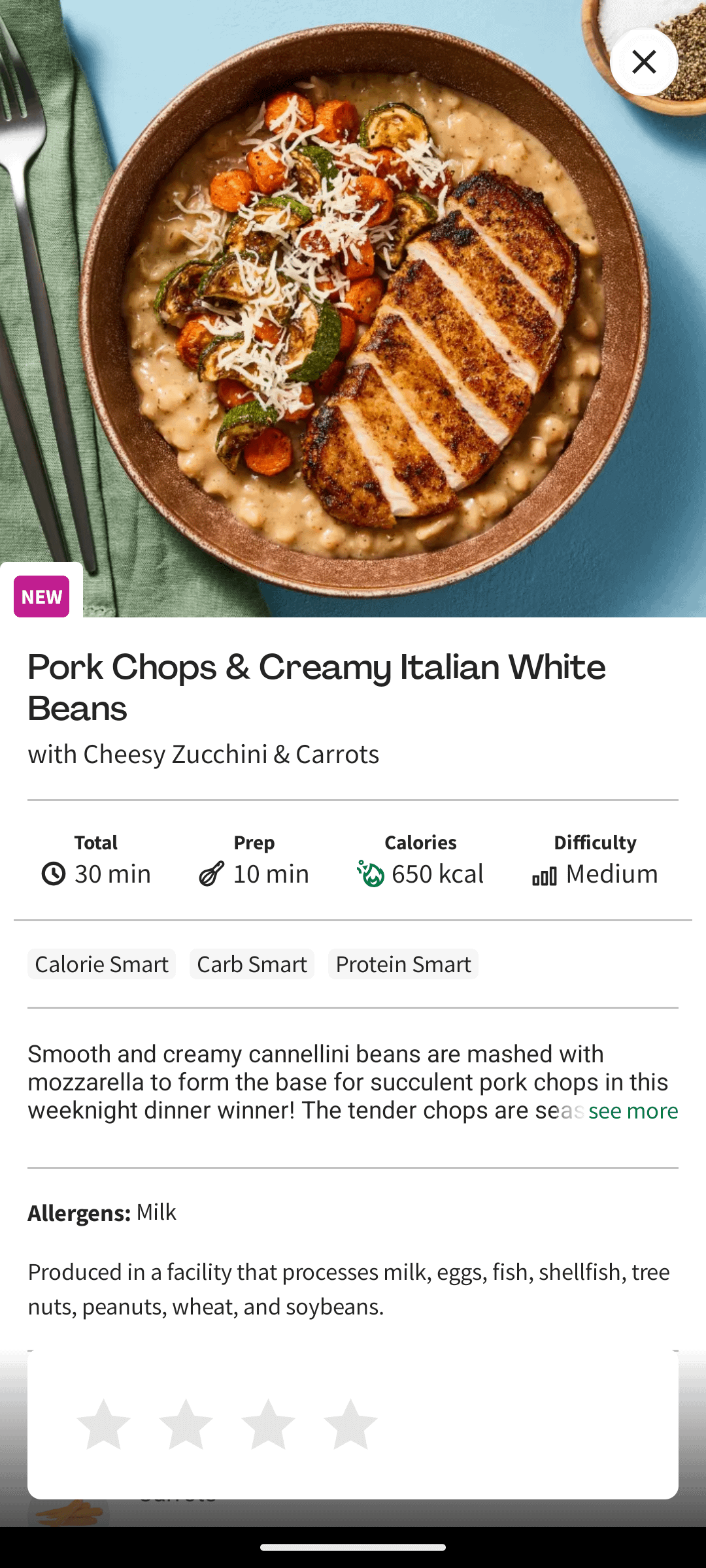This screenshot has height=1568, width=706.
Task: Rate the recipe three stars
Action: pos(268,1424)
